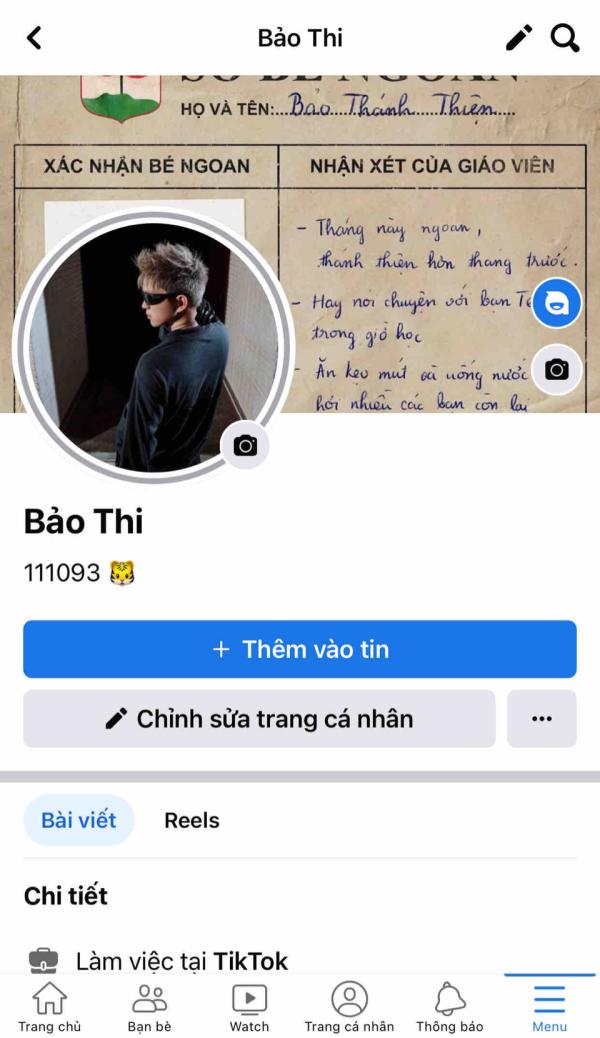Check Thông báo notifications tab
Viewport: 600px width, 1038px height.
[x=450, y=1006]
